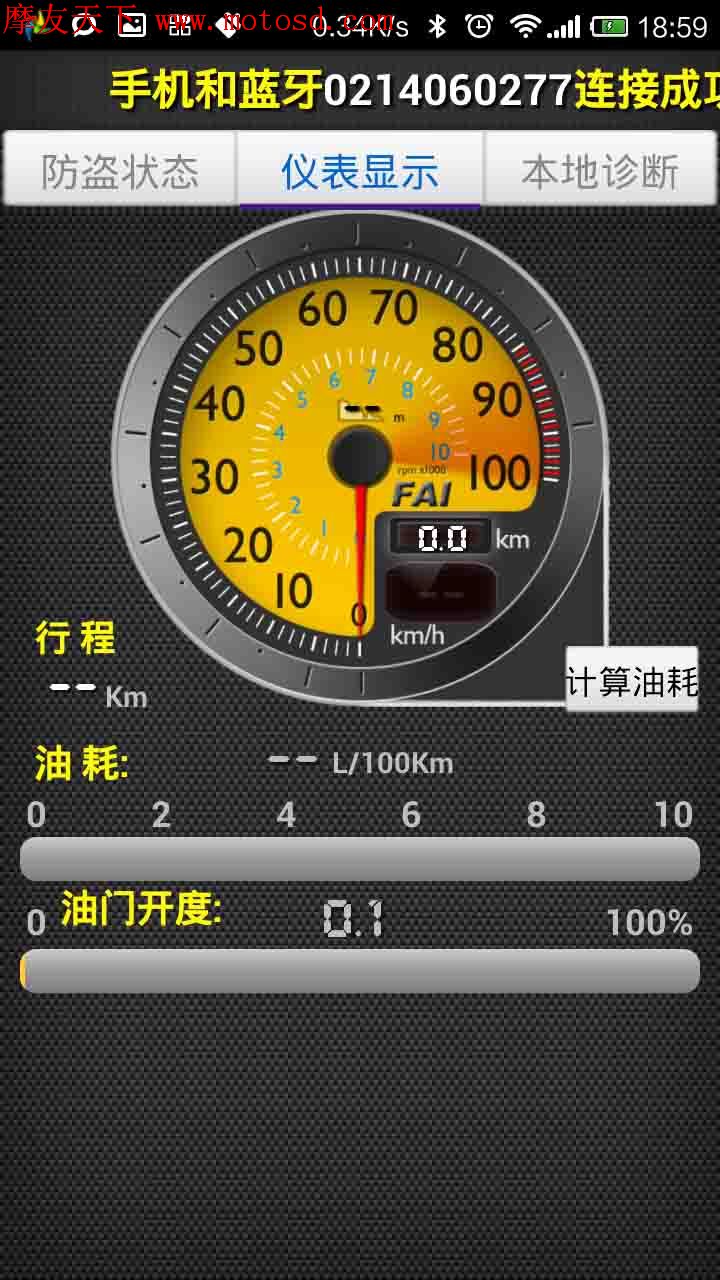Switch to the 防盗状态 tab
The width and height of the screenshot is (720, 1280).
click(120, 171)
